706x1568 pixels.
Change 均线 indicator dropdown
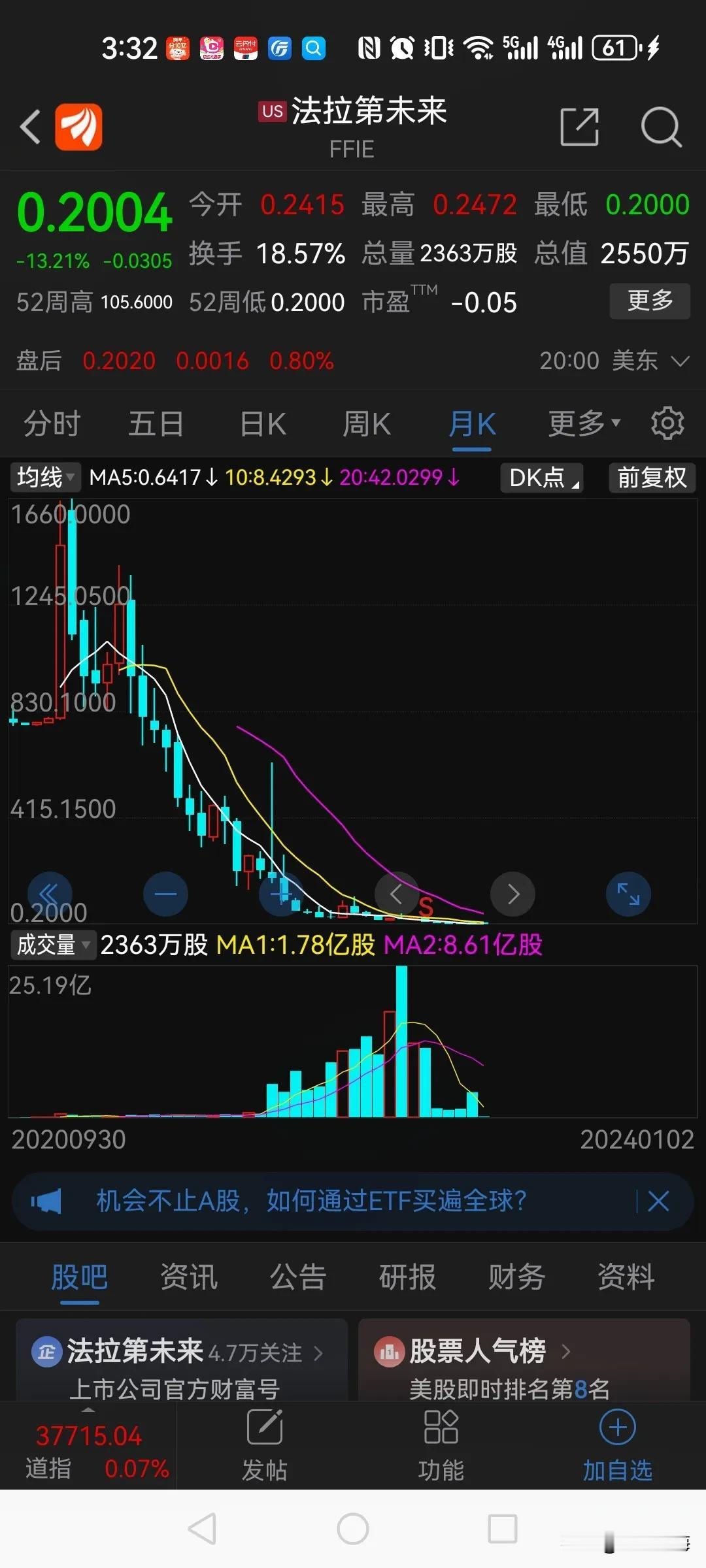tap(45, 478)
